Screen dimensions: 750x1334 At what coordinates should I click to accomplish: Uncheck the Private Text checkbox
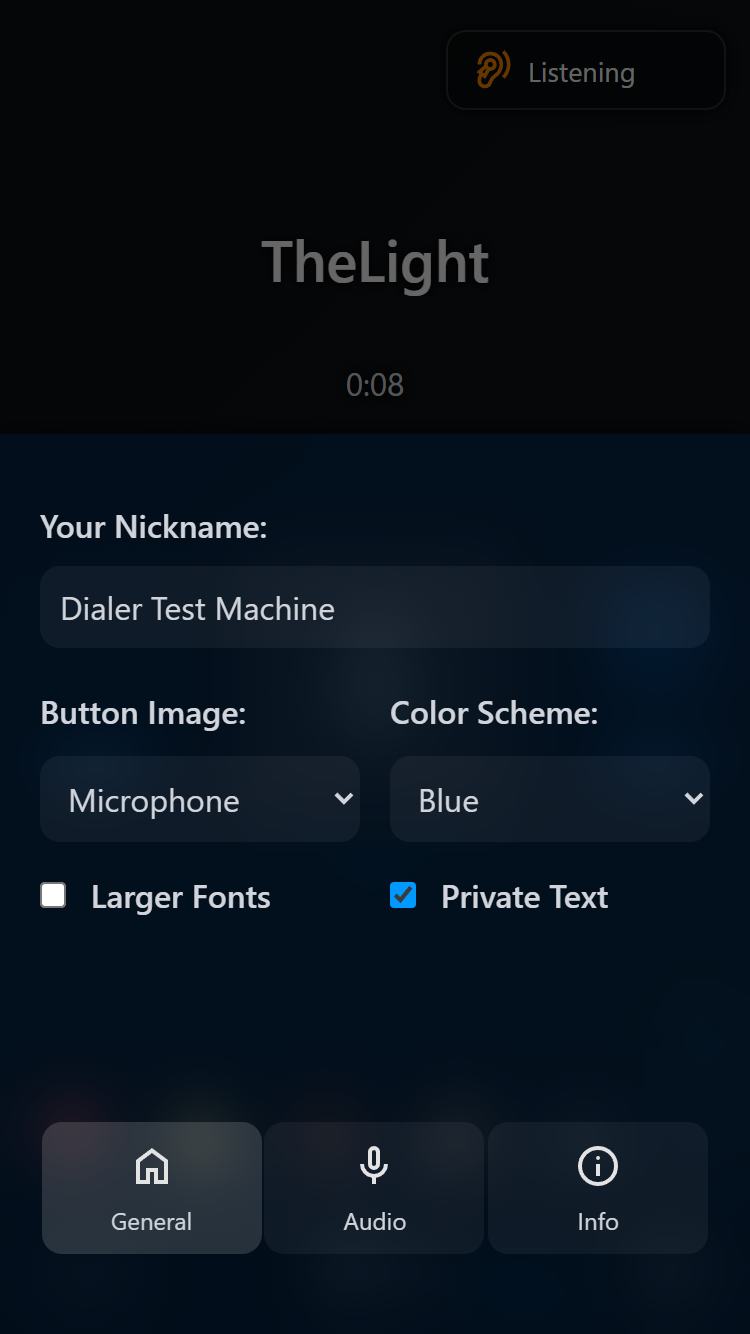coord(403,895)
